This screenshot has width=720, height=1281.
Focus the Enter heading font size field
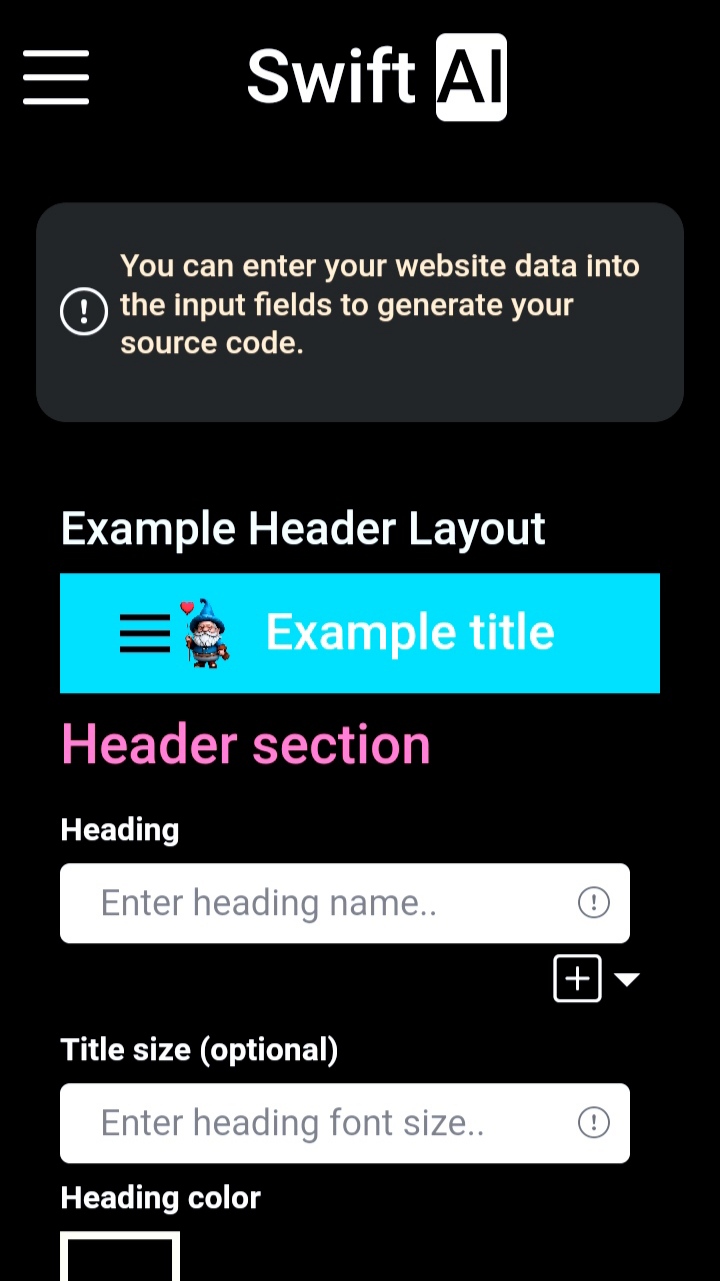click(x=320, y=1123)
